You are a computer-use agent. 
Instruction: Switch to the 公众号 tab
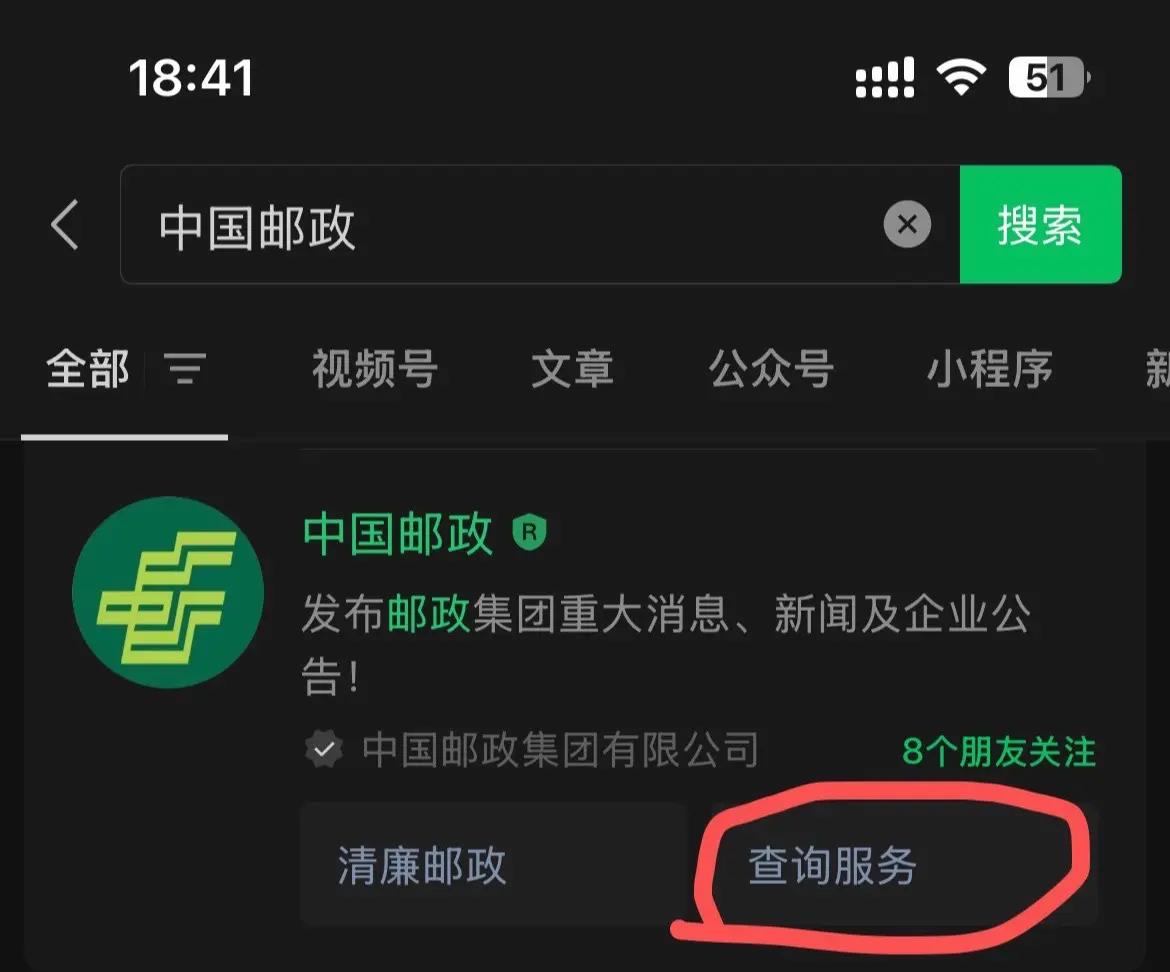(x=770, y=369)
